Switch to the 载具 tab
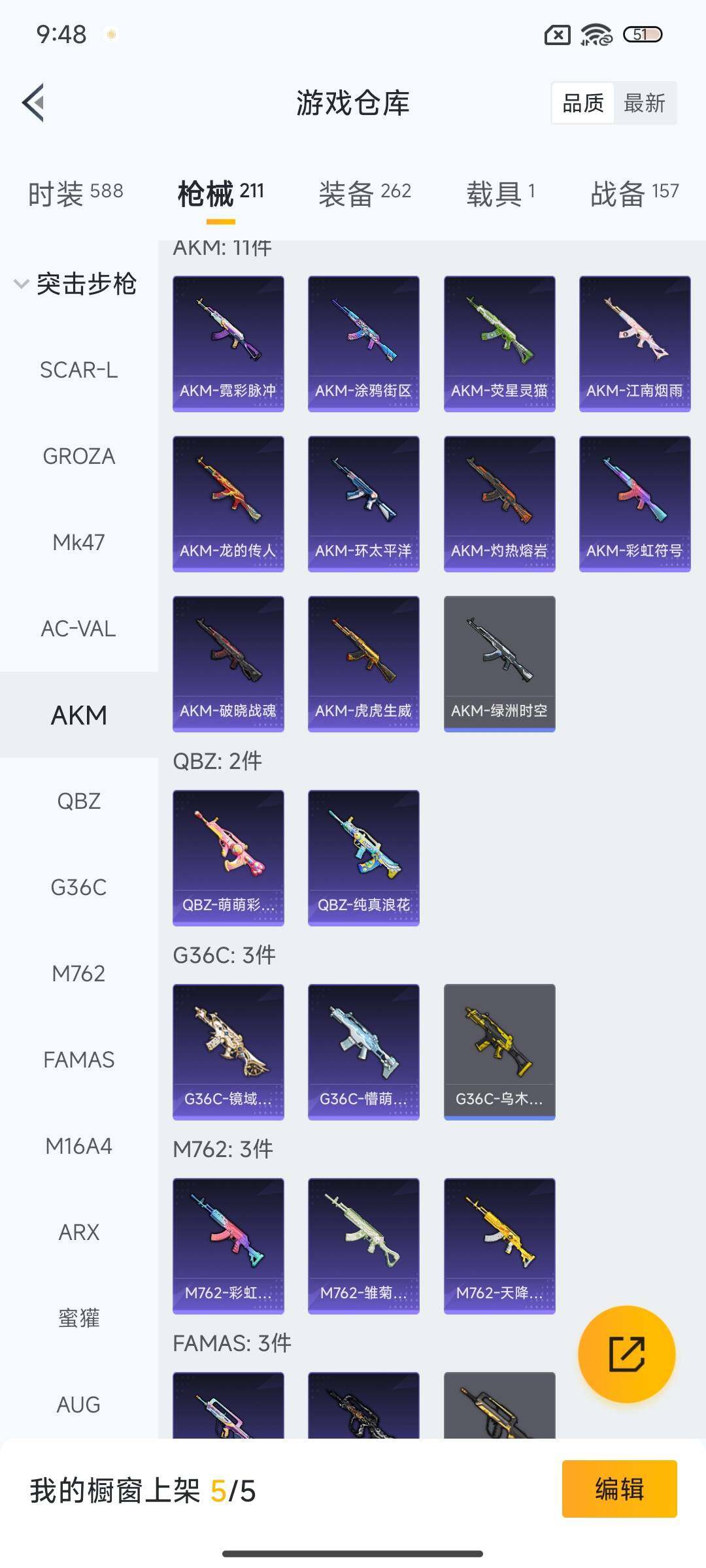The width and height of the screenshot is (706, 1568). click(501, 193)
